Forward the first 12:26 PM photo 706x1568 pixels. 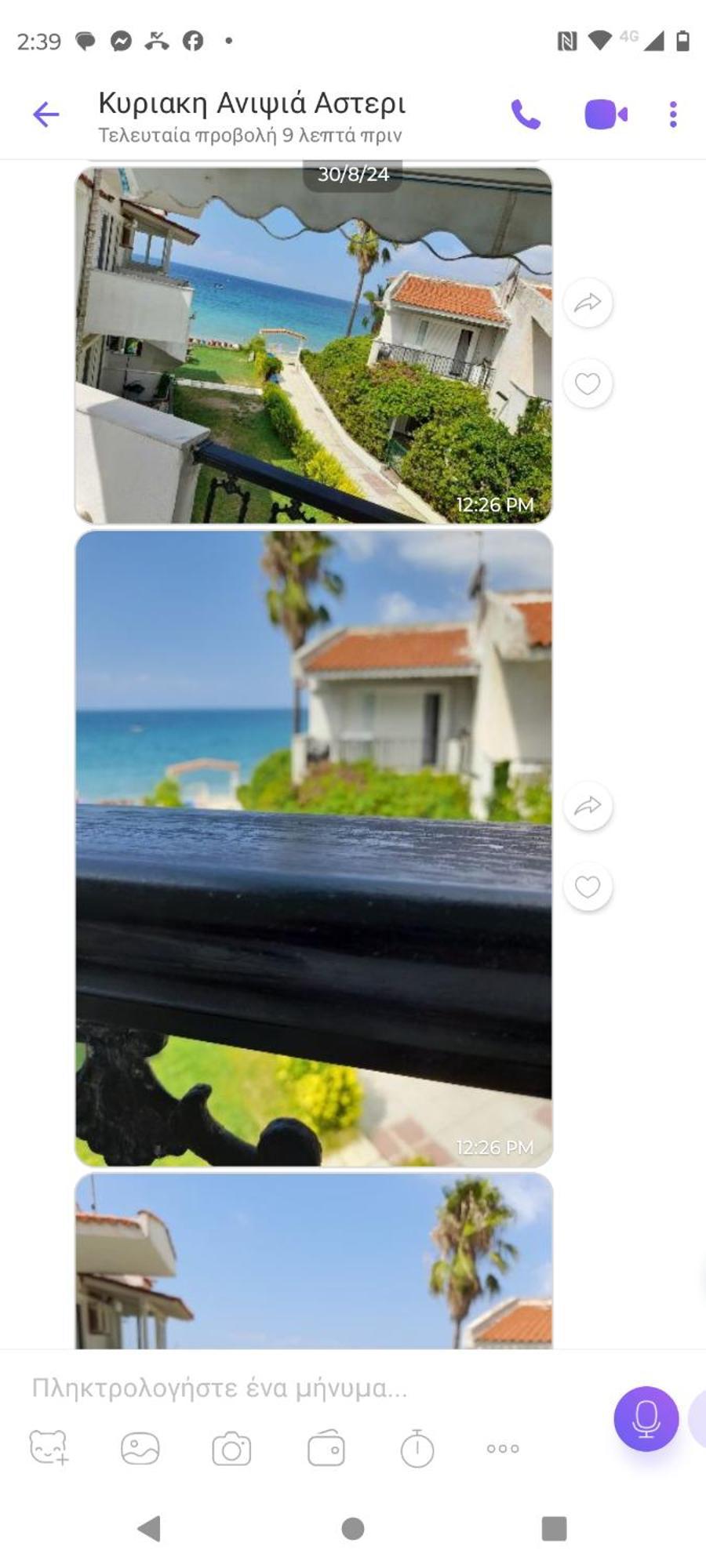click(588, 303)
